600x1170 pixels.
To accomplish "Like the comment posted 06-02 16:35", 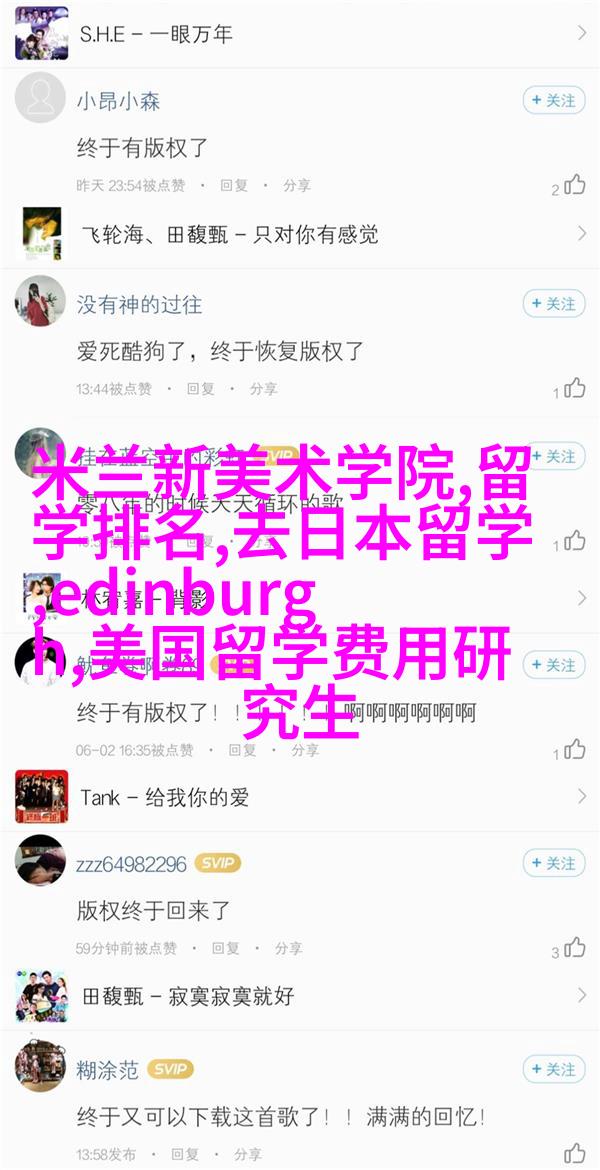I will coord(575,749).
